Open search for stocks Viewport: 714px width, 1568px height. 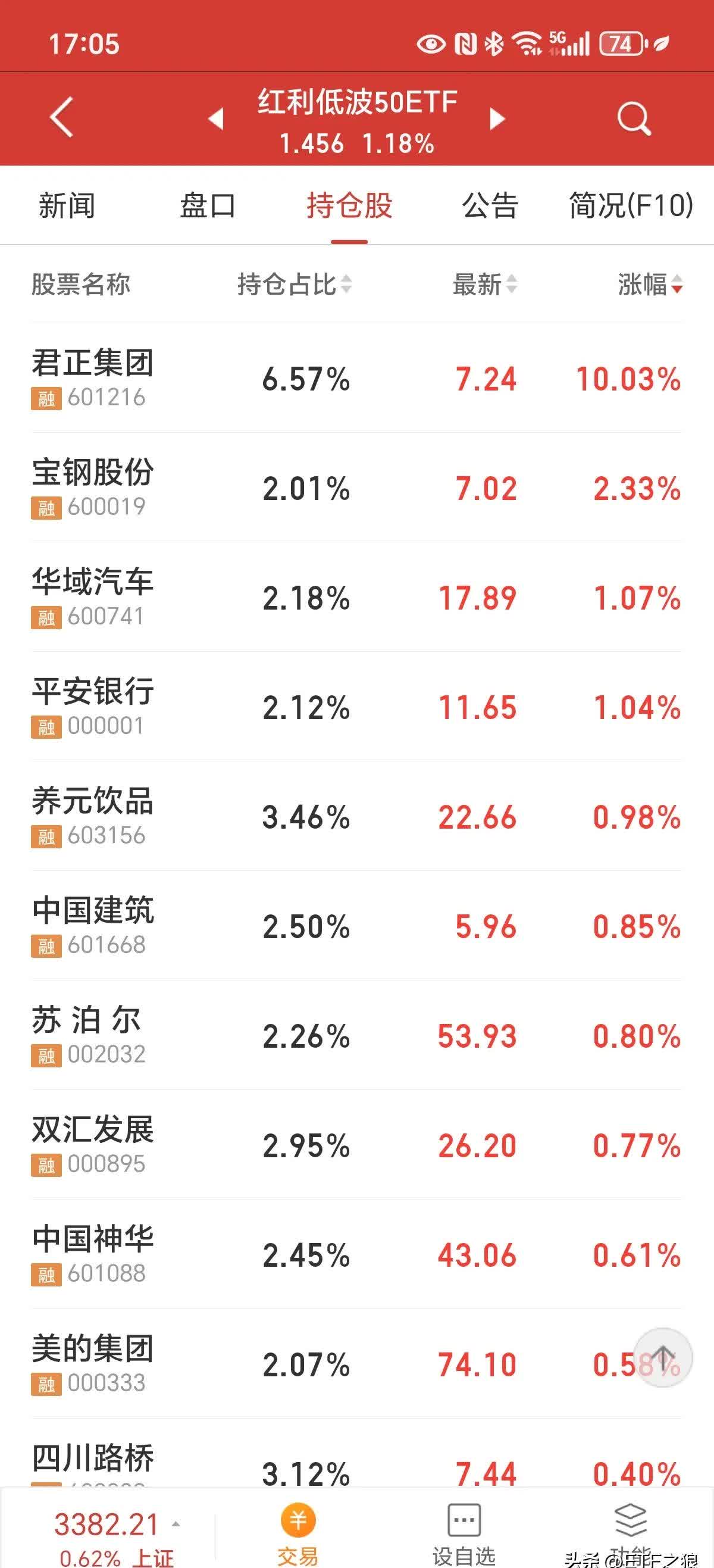click(x=633, y=118)
